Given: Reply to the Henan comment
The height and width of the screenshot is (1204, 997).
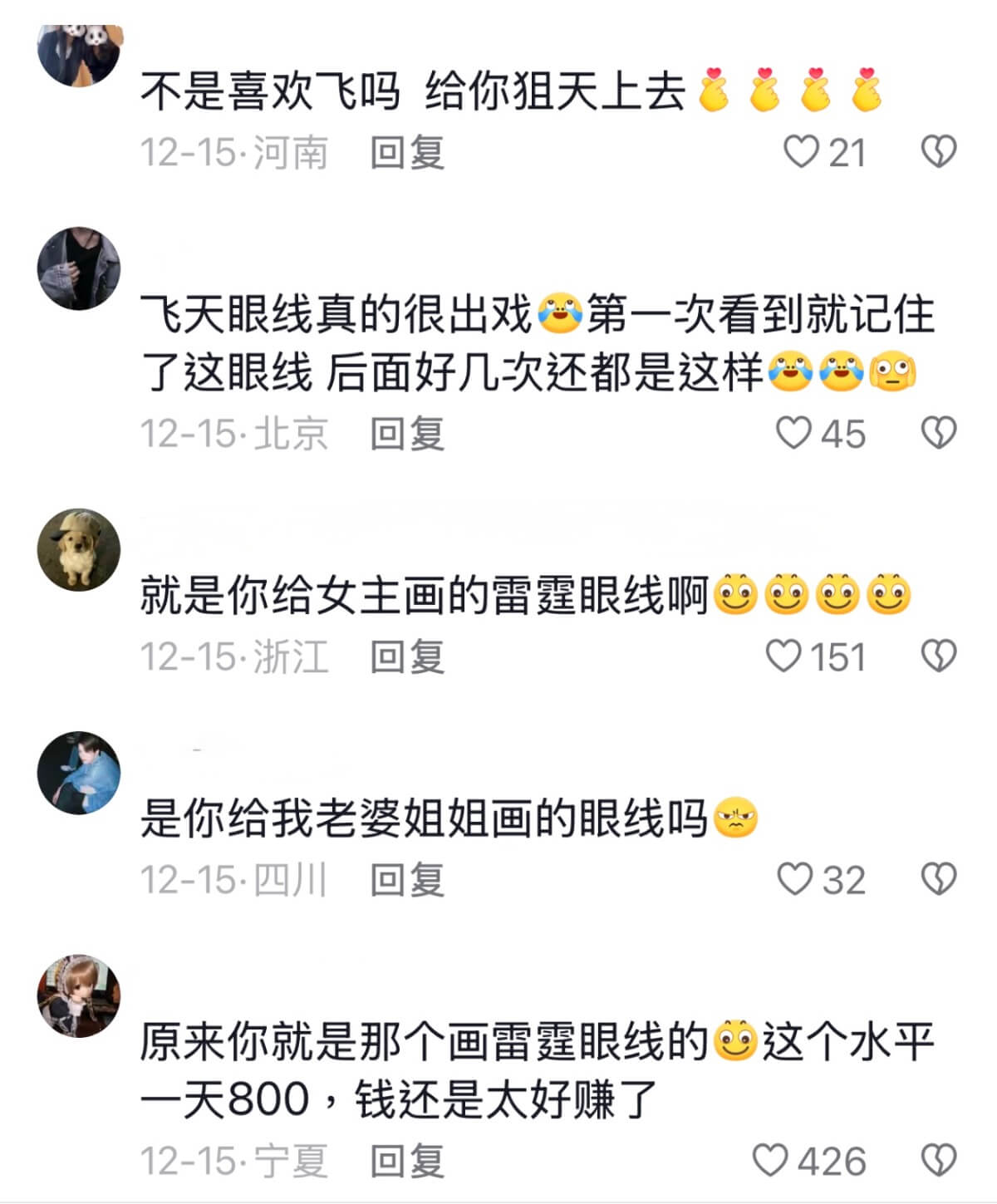Looking at the screenshot, I should pyautogui.click(x=407, y=153).
